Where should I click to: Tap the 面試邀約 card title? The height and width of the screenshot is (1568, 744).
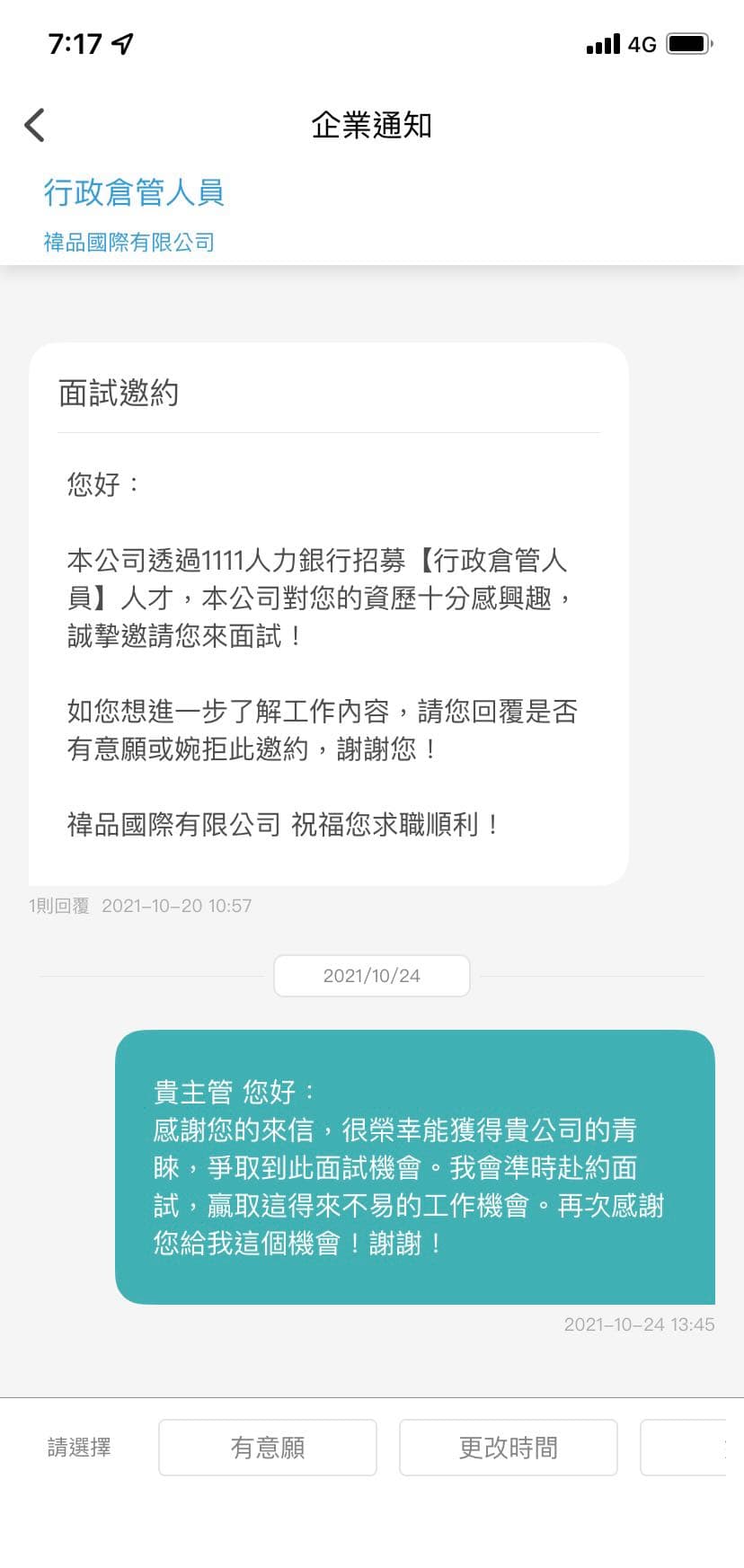click(x=118, y=394)
